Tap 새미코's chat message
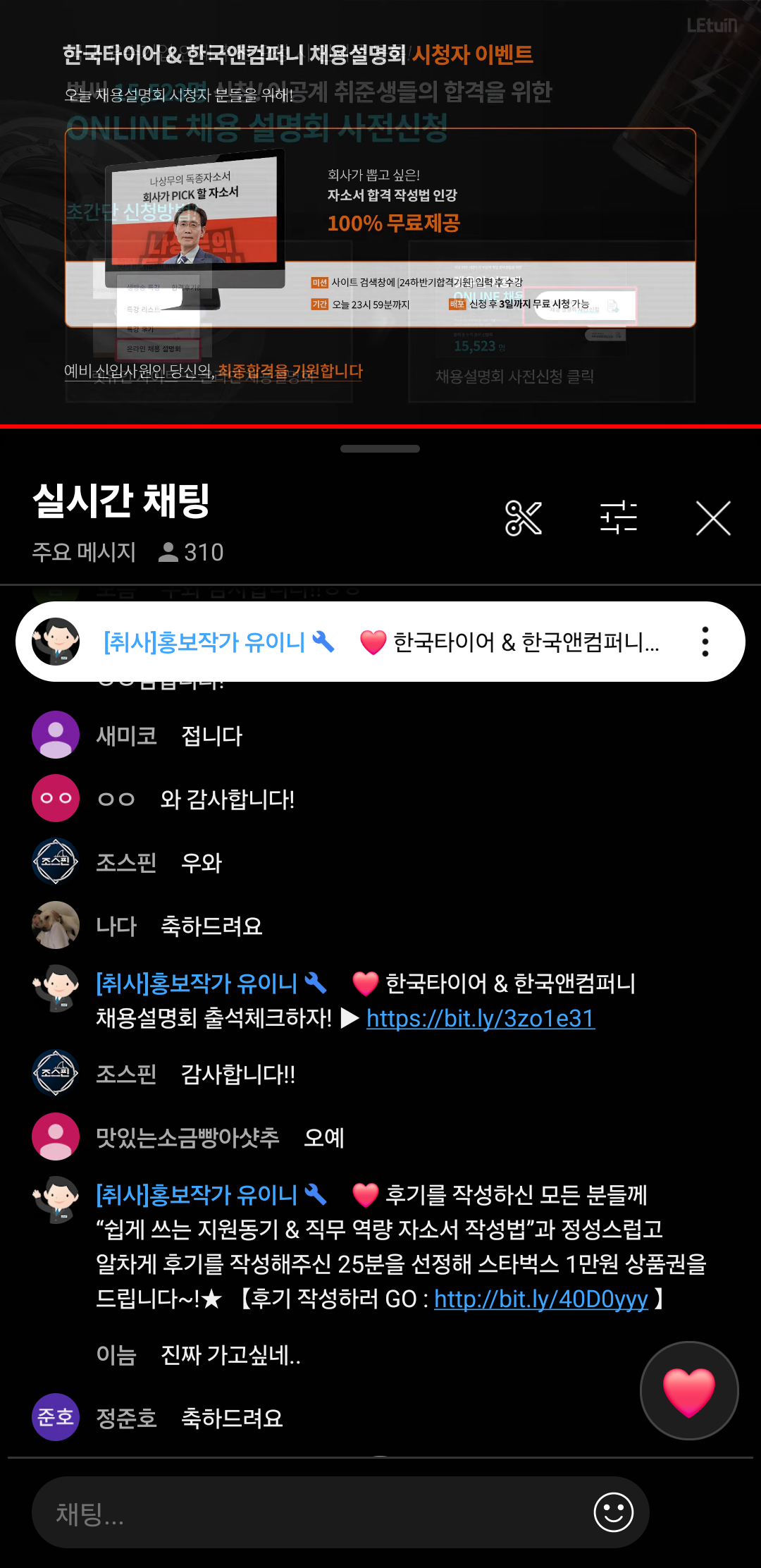This screenshot has width=761, height=1568. (x=211, y=736)
